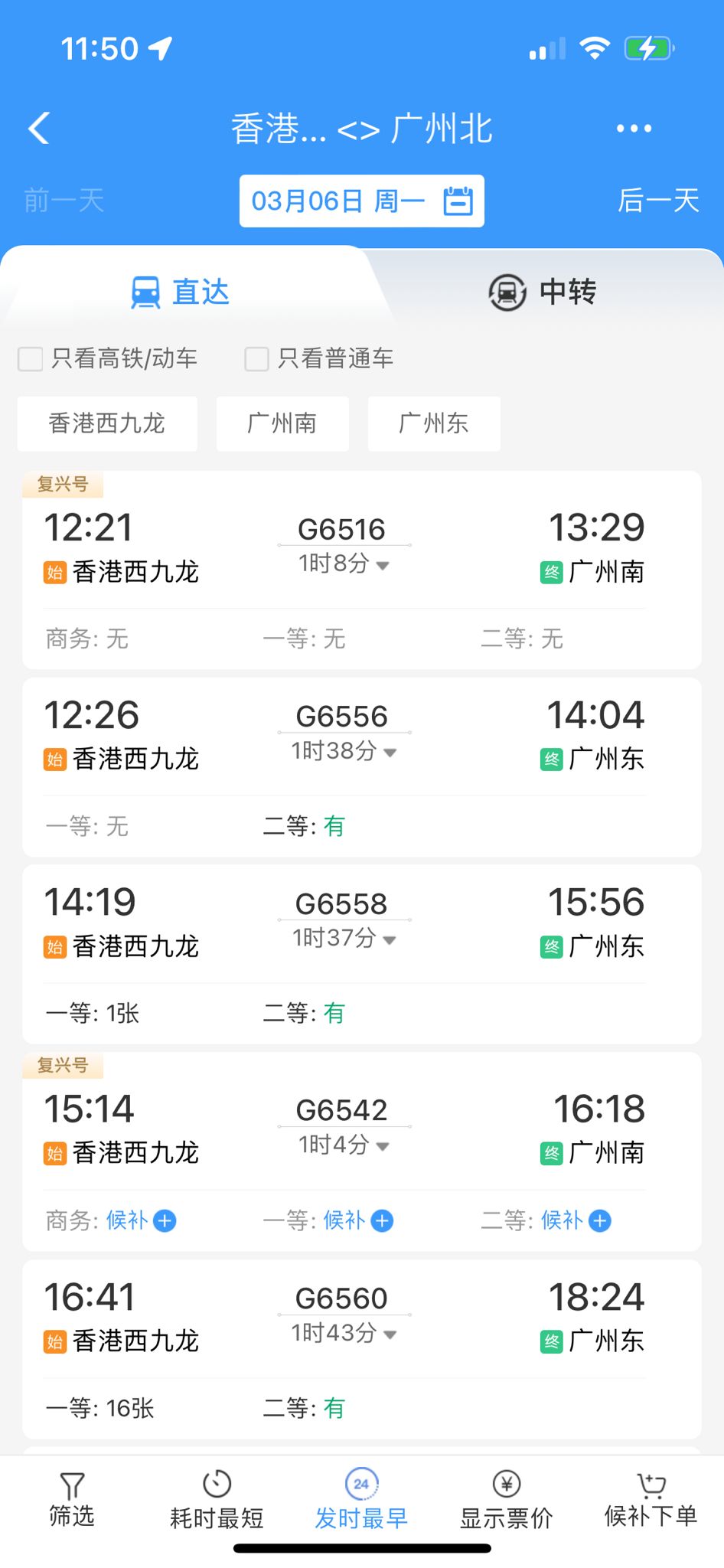Expand G6516 duration details arrow
The width and height of the screenshot is (724, 1568).
pyautogui.click(x=383, y=565)
